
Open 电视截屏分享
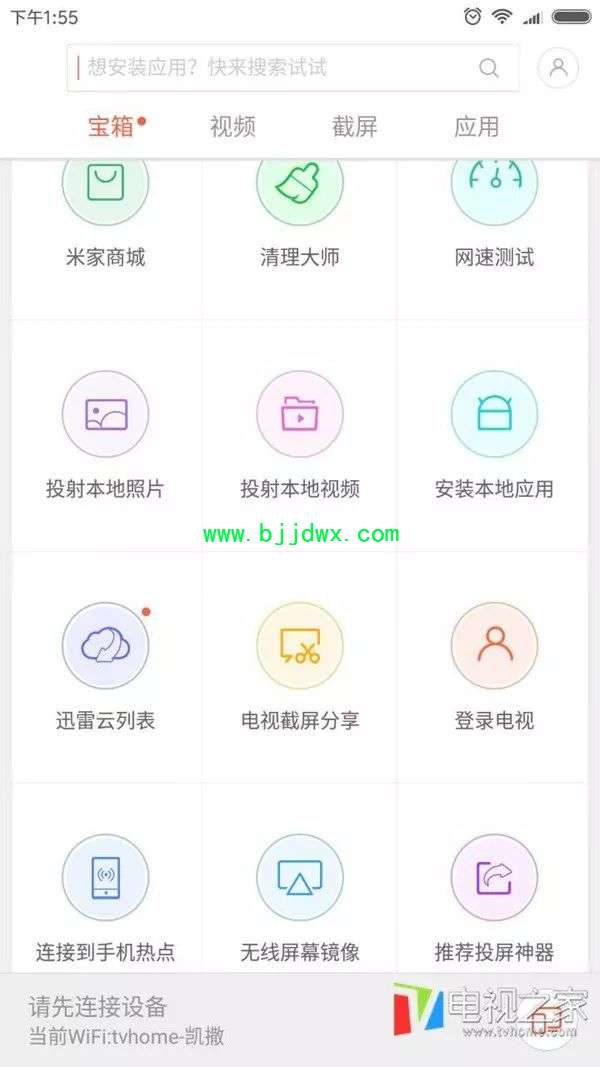(300, 667)
